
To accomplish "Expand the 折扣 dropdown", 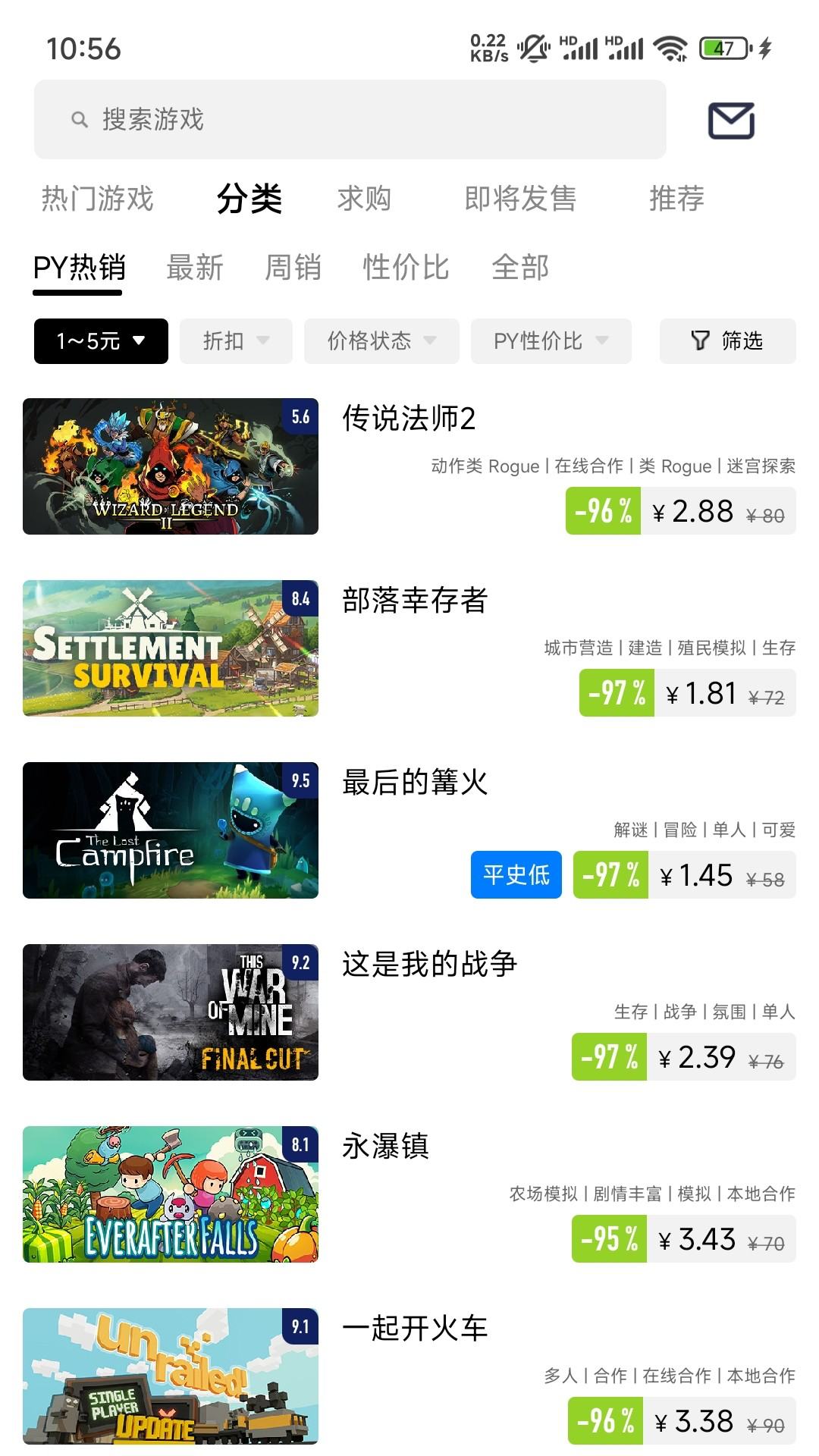I will pyautogui.click(x=236, y=341).
